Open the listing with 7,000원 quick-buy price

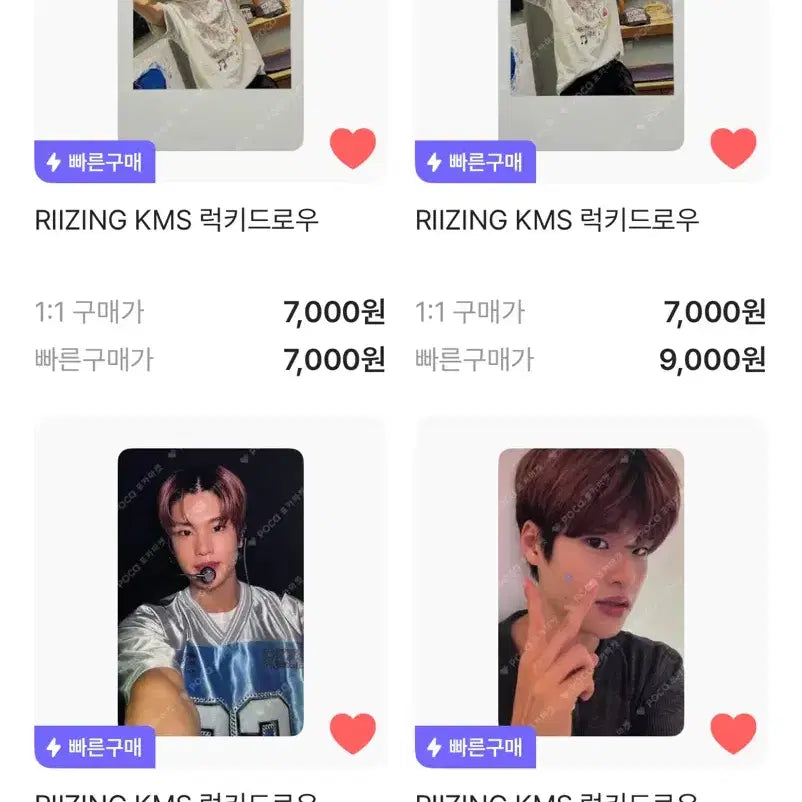(177, 220)
